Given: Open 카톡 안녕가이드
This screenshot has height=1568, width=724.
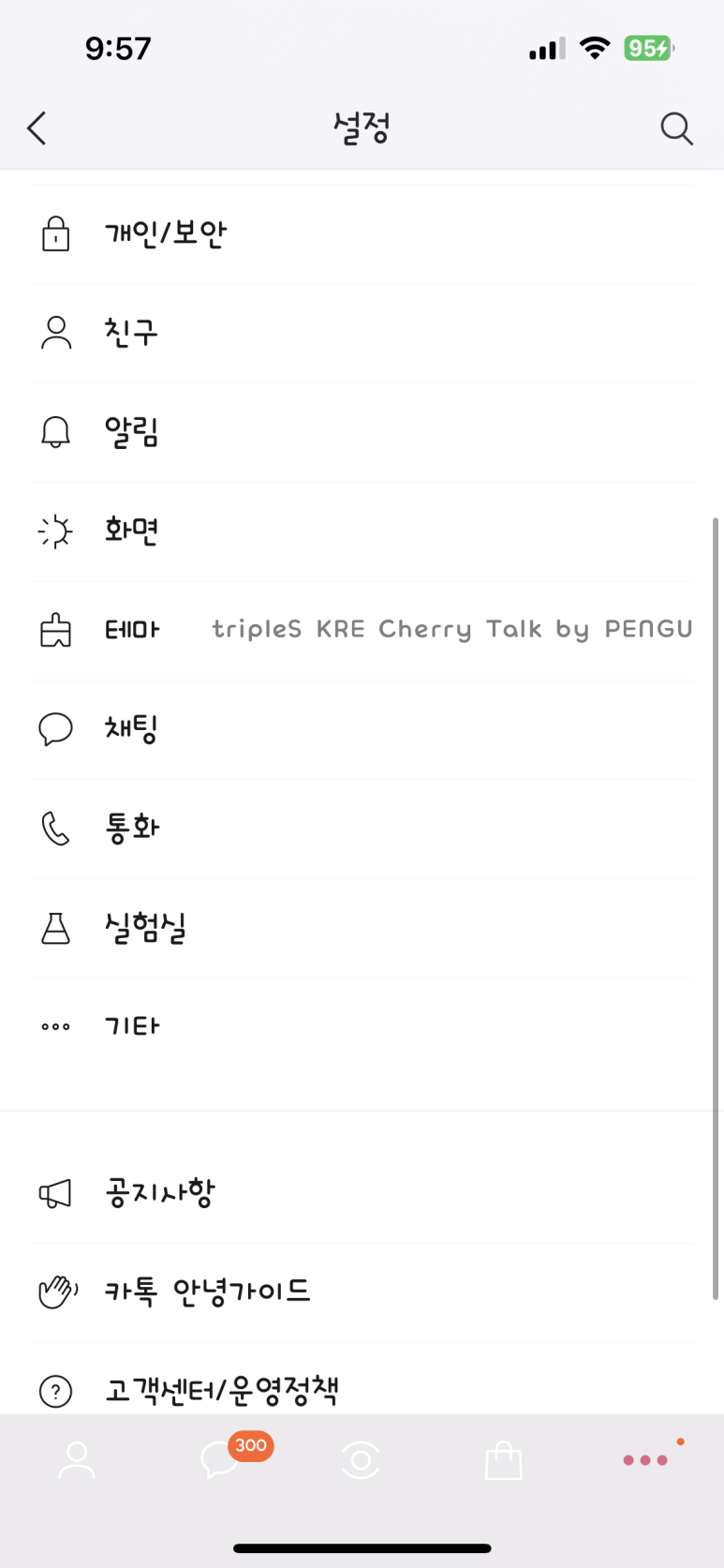Looking at the screenshot, I should pyautogui.click(x=362, y=1292).
